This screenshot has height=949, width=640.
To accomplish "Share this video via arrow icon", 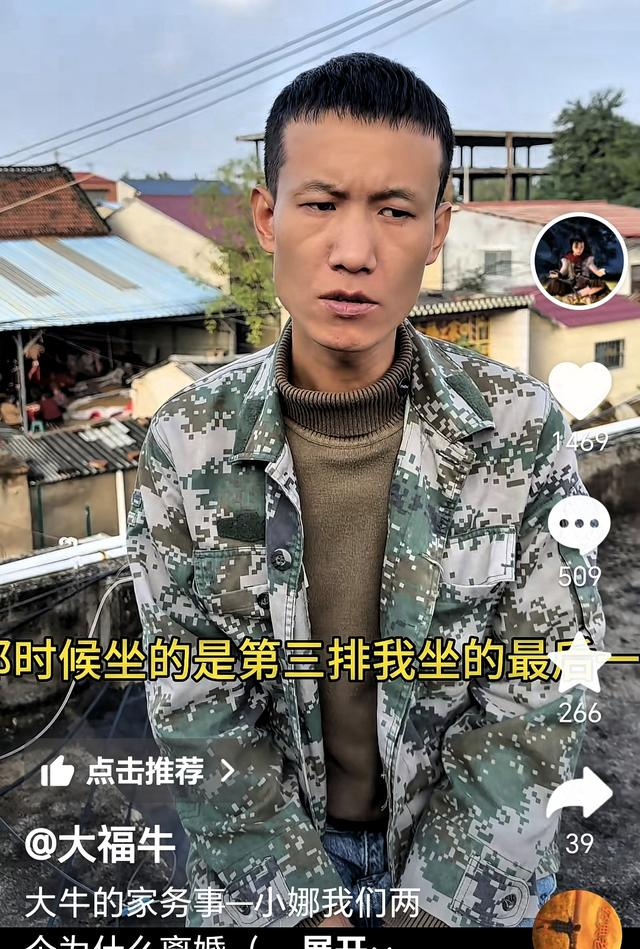I will coord(580,793).
